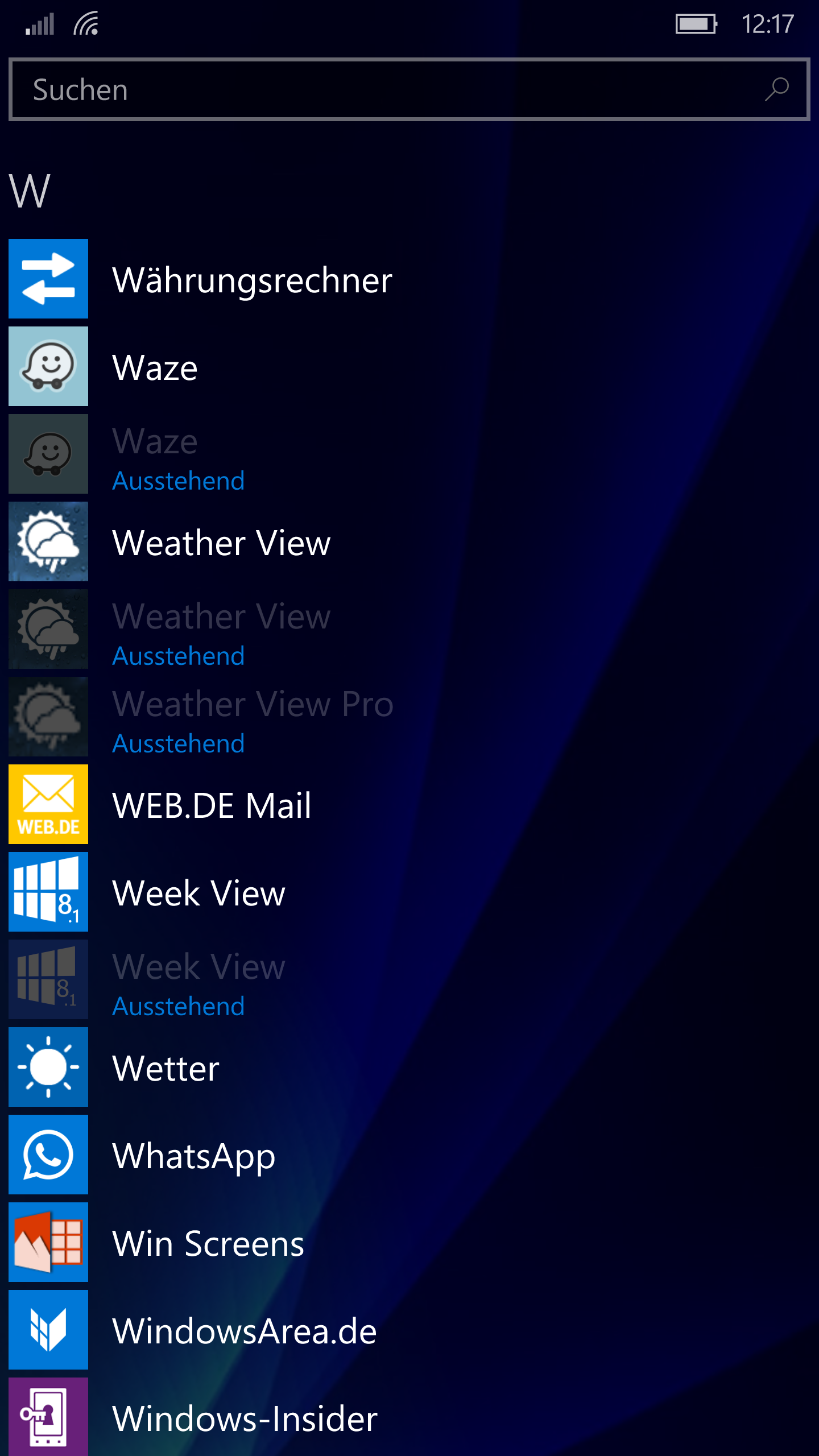Launch Windows-Insider app
This screenshot has height=1456, width=819.
(409, 1417)
